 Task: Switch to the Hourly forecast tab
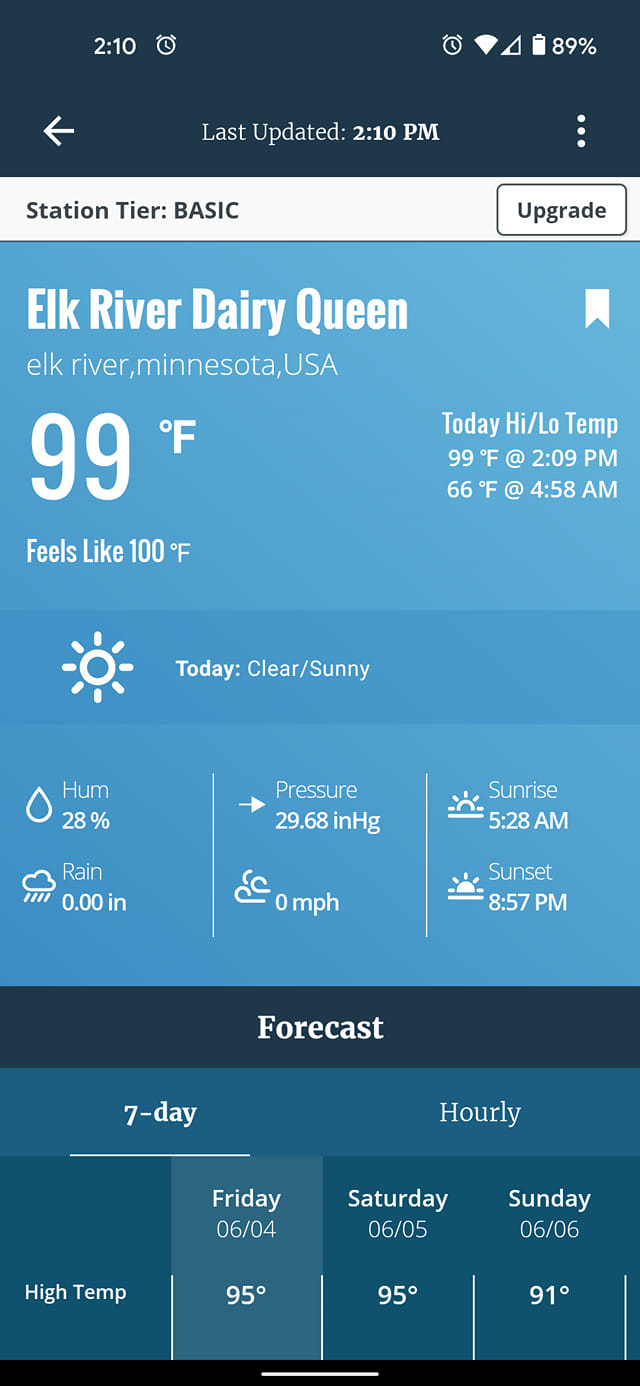tap(480, 1112)
